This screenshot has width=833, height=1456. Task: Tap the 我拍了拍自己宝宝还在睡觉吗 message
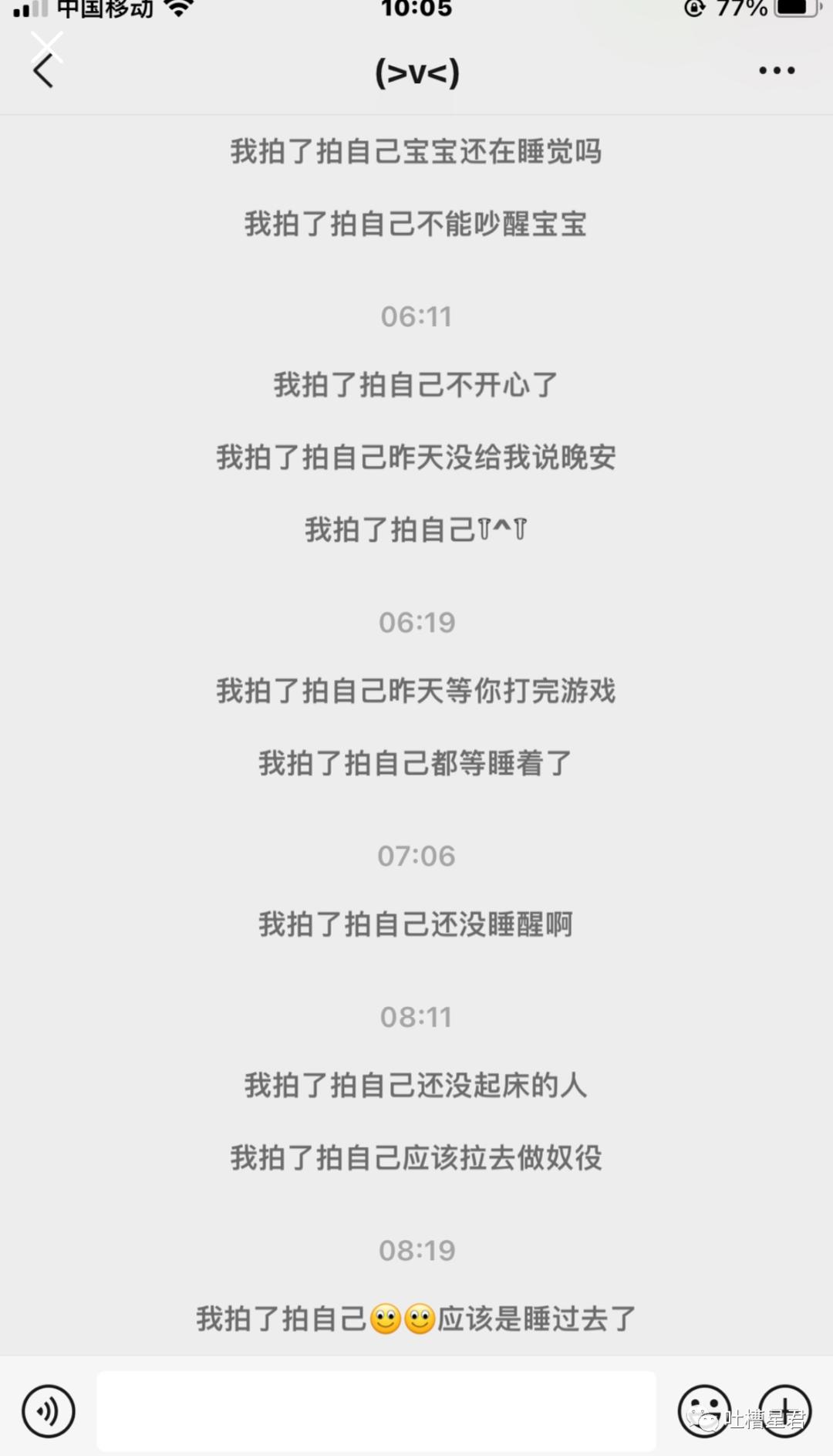click(x=416, y=152)
